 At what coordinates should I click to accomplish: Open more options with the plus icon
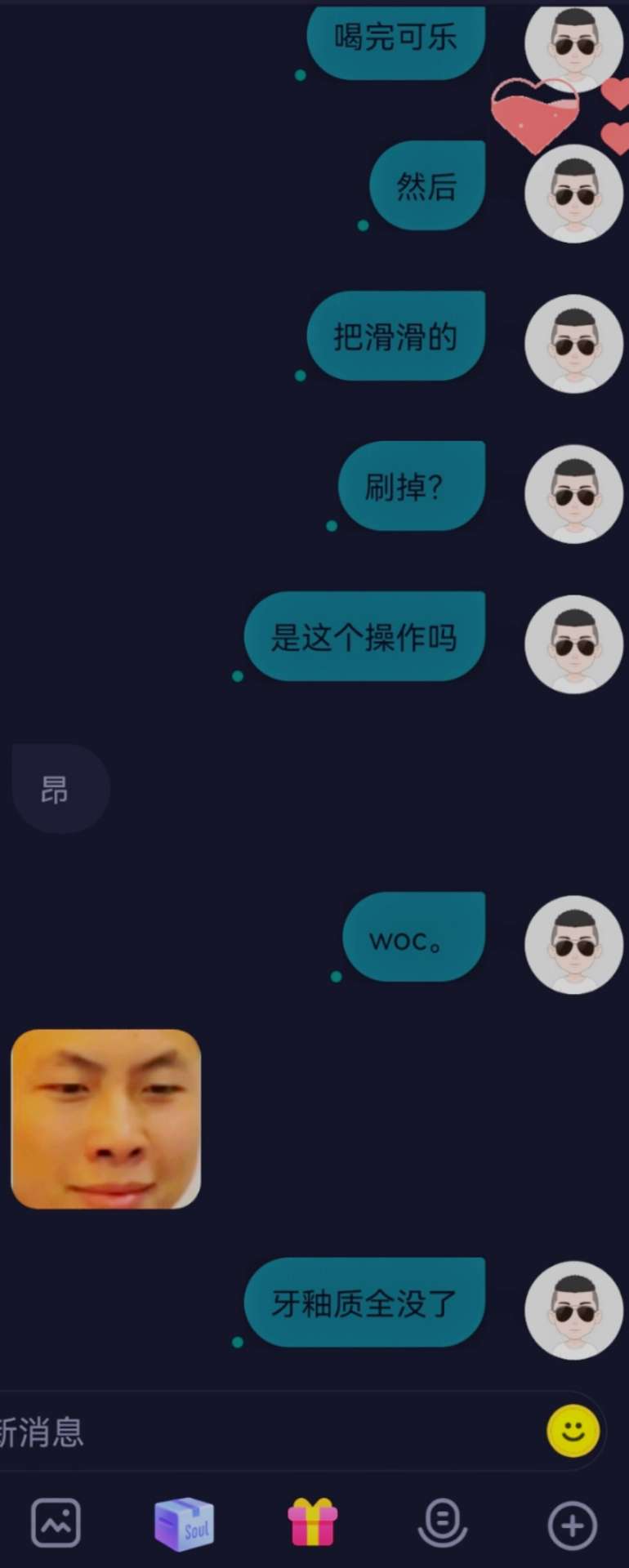tap(572, 1525)
